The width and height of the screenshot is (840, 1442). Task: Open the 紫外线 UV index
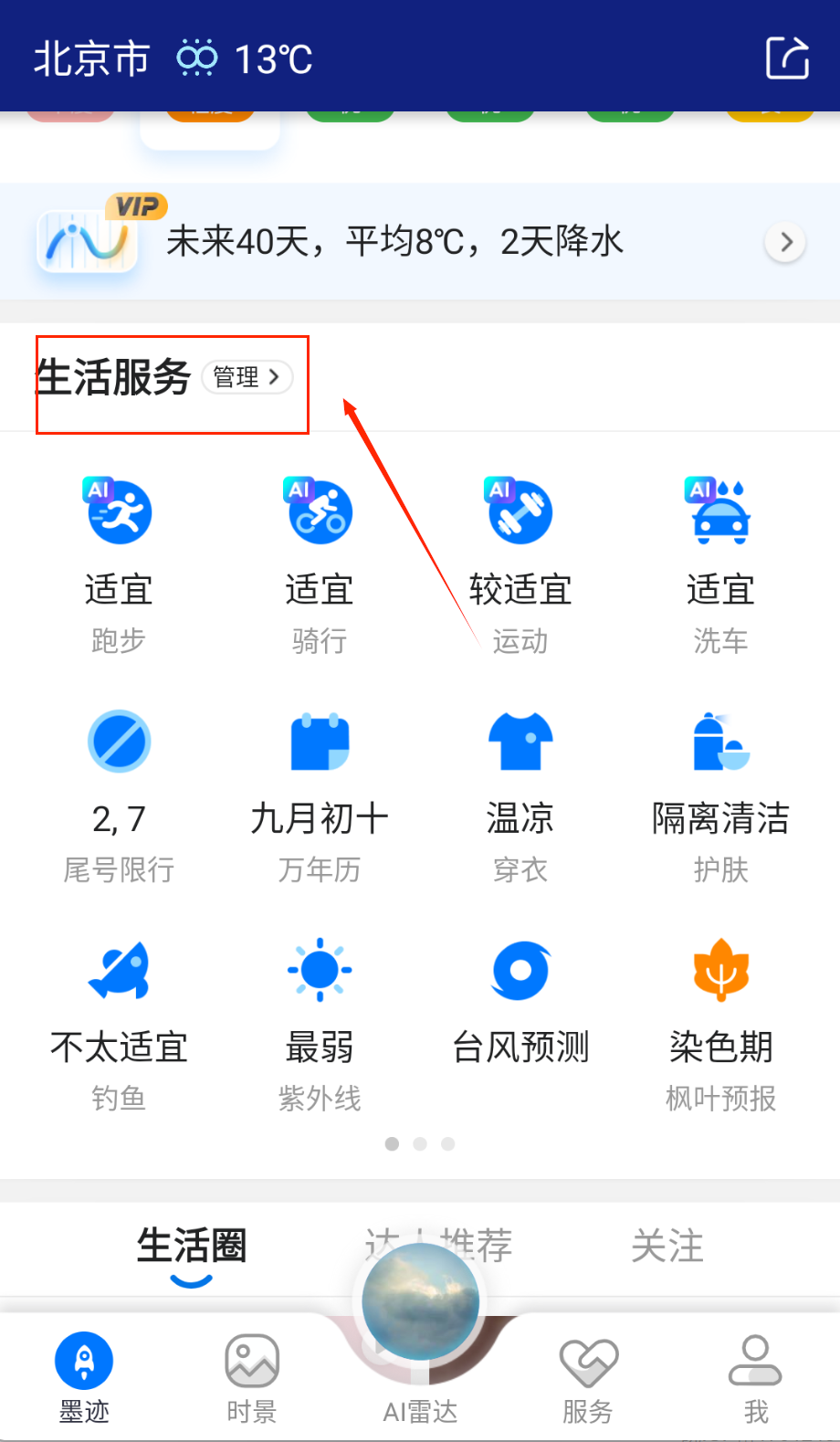320,1023
